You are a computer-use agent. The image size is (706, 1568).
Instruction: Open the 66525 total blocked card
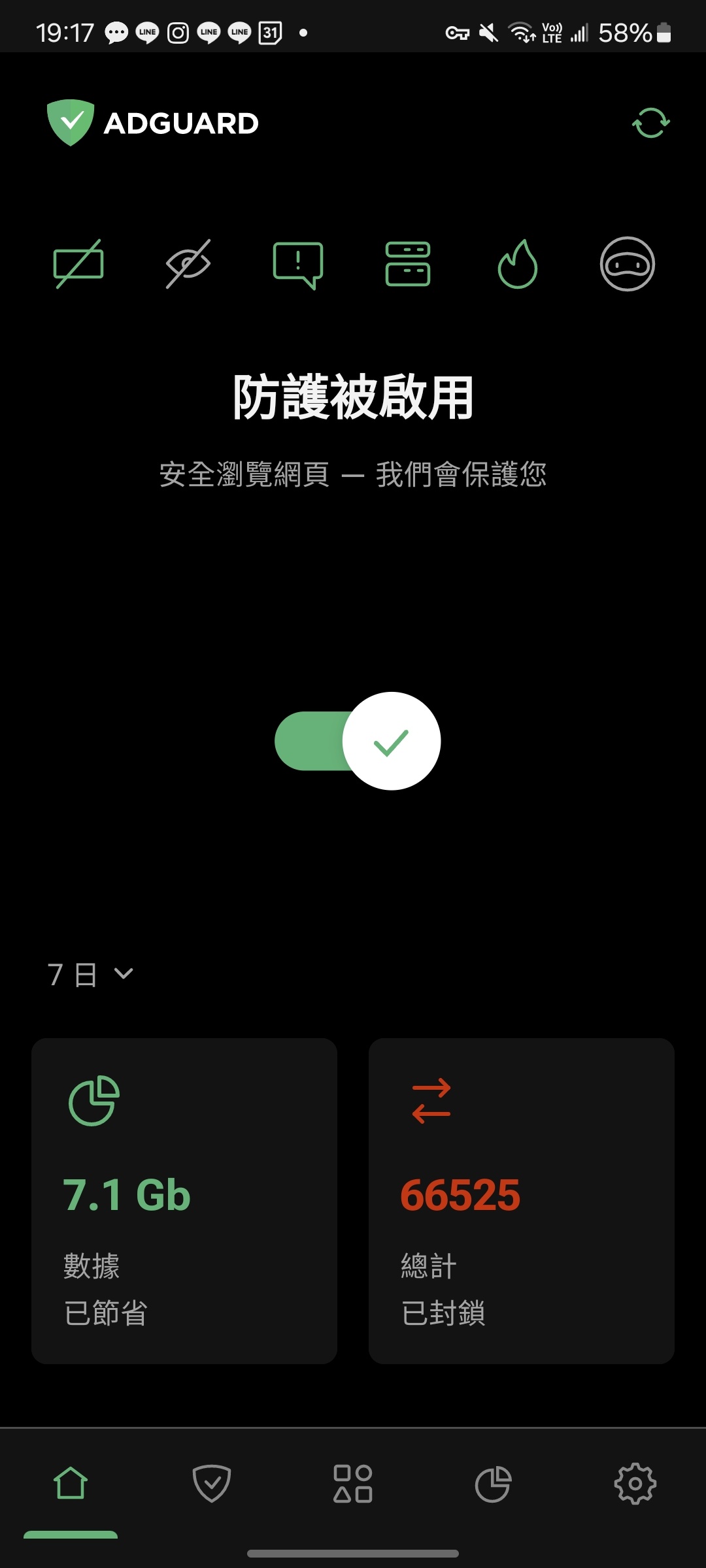[522, 1201]
